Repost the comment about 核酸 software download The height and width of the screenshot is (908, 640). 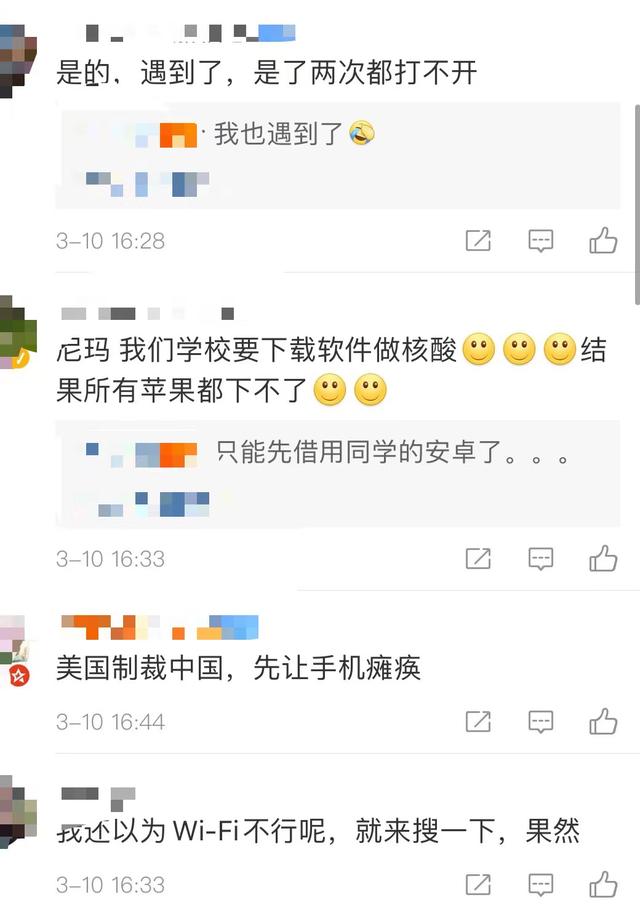tap(479, 558)
